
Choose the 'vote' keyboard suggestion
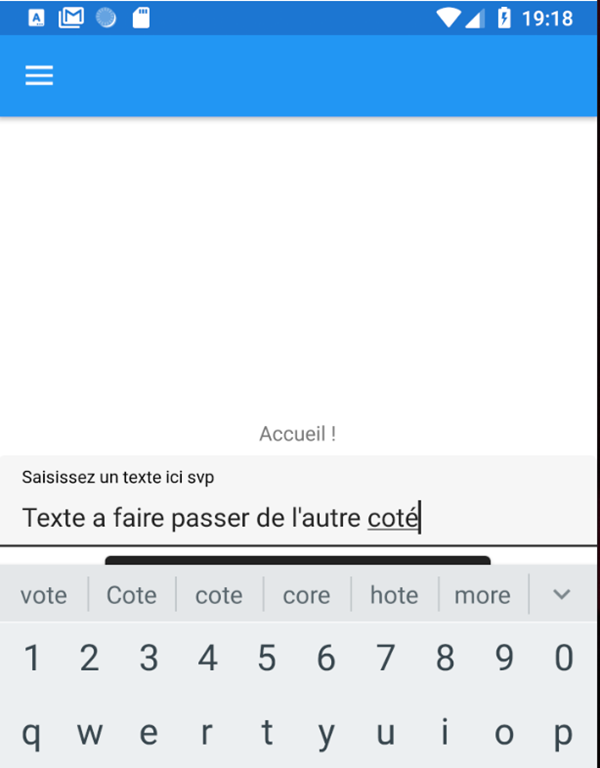tap(44, 595)
